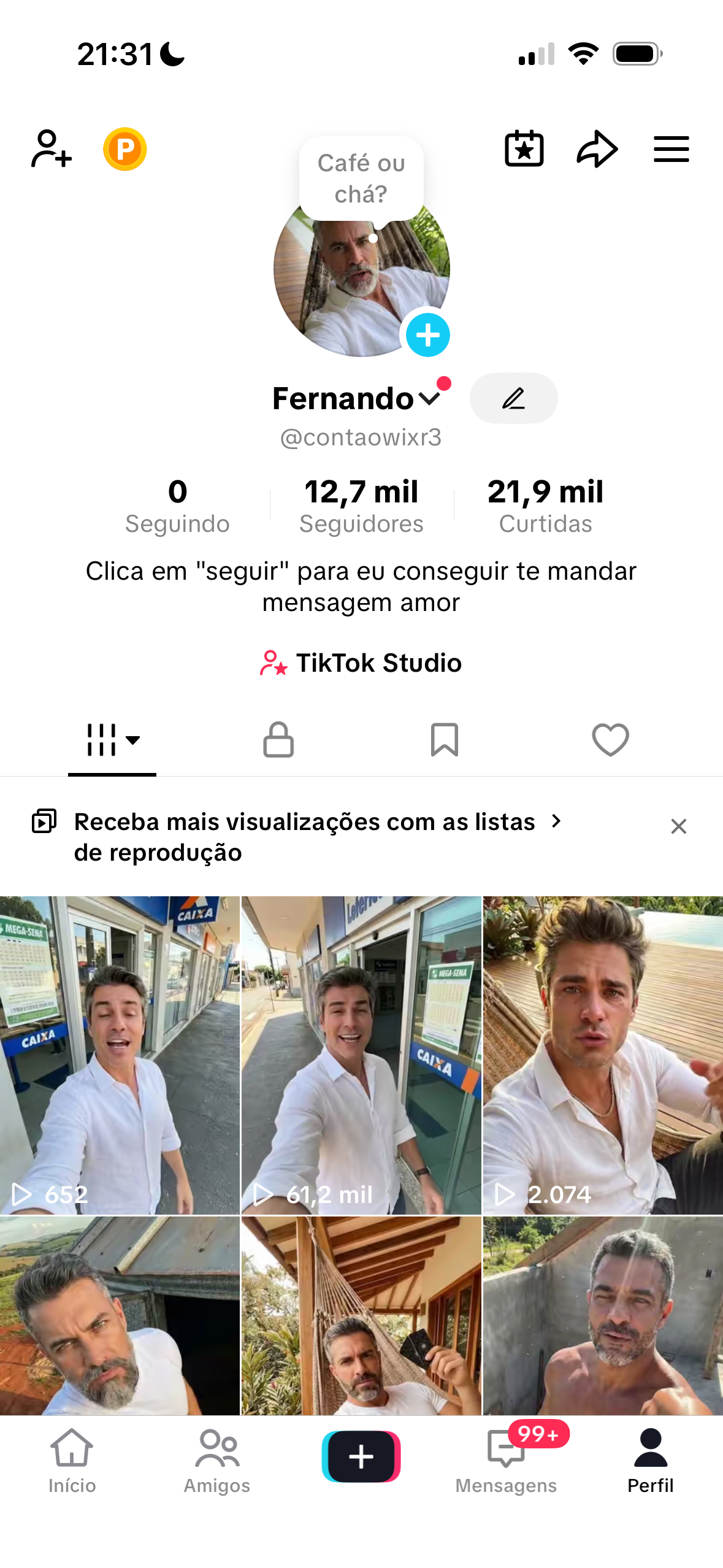Go to the Início tab
The height and width of the screenshot is (1568, 723).
[72, 1460]
